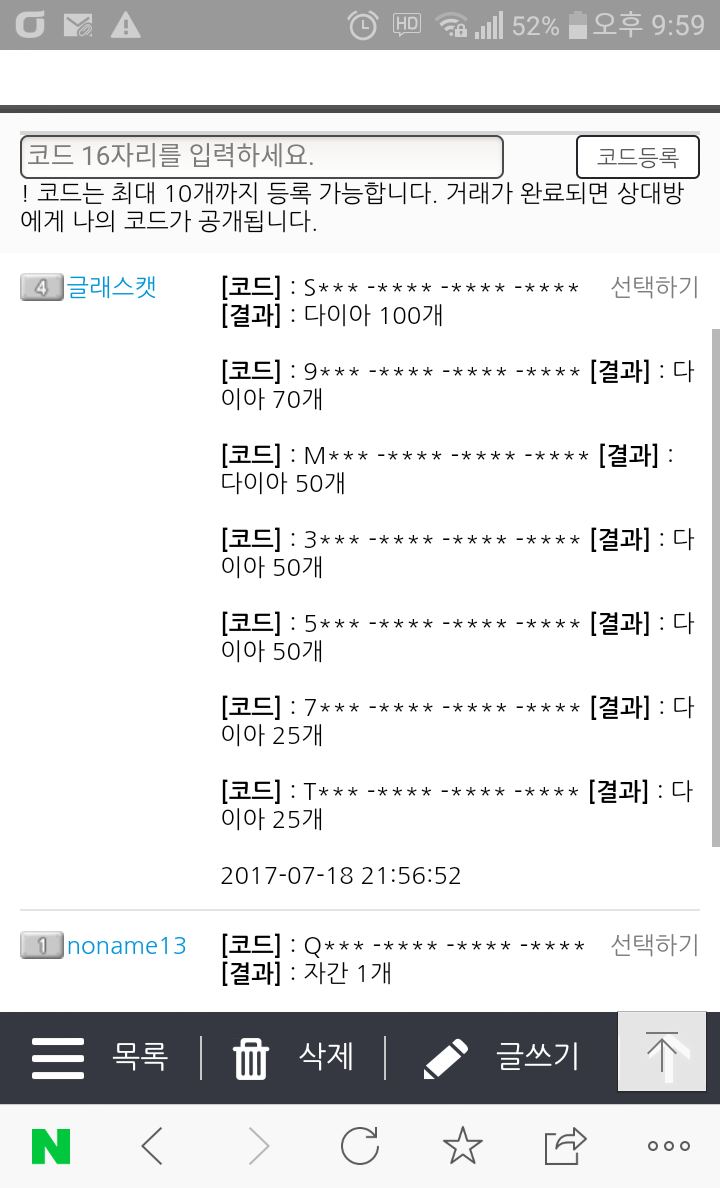720x1188 pixels.
Task: Reload the current page
Action: tap(360, 1146)
